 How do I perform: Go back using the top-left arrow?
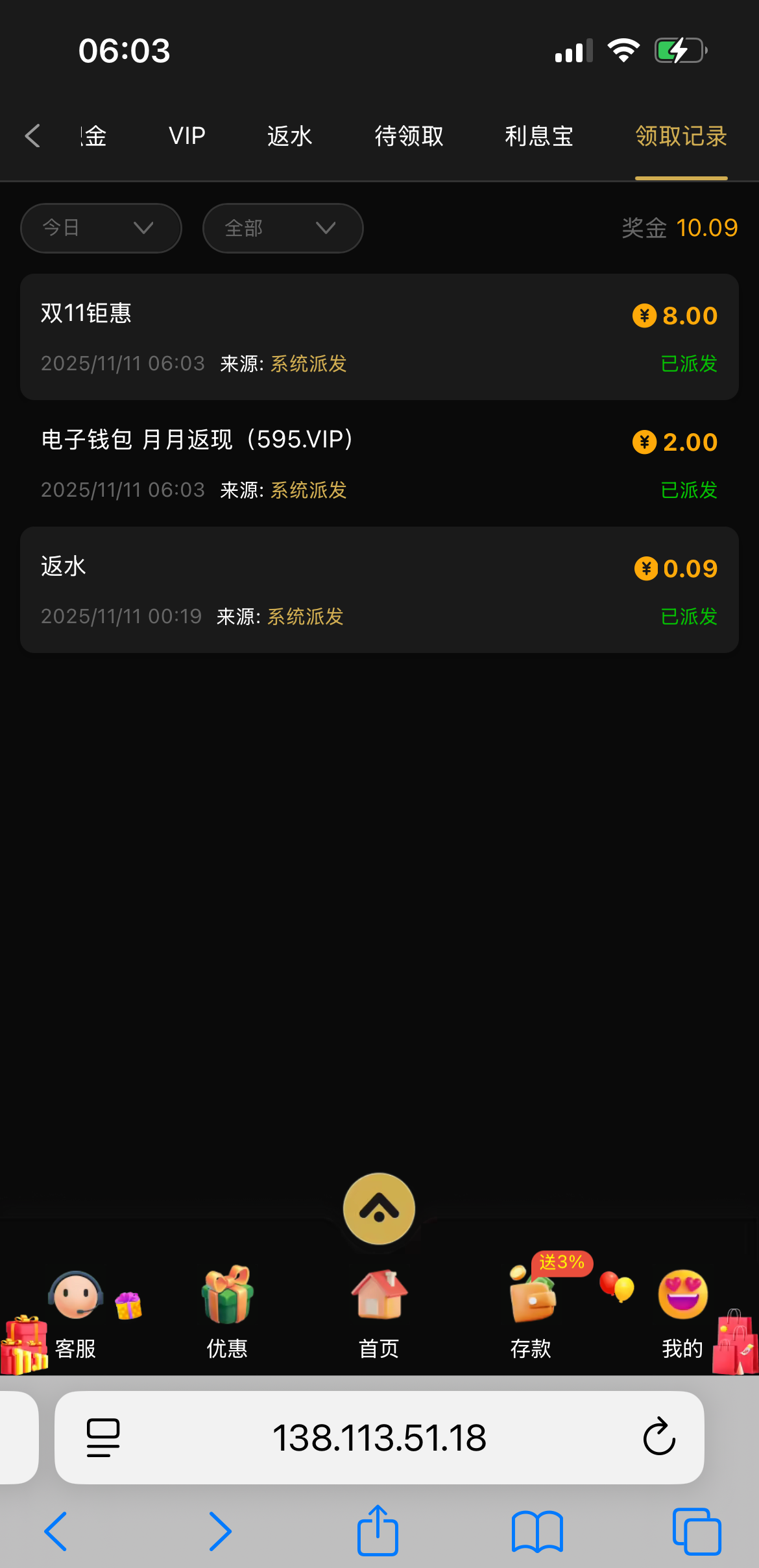point(32,136)
